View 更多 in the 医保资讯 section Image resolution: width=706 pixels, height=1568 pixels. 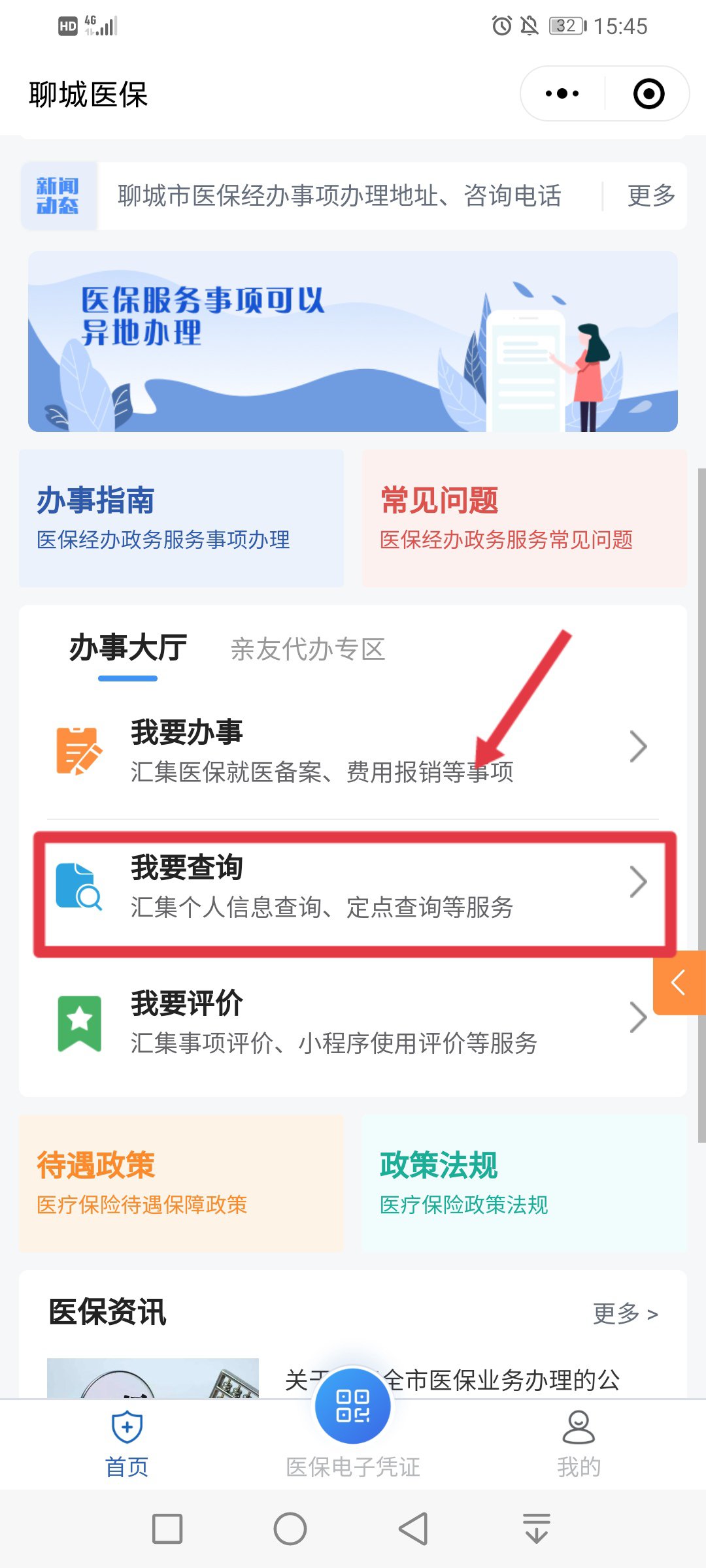[625, 1313]
